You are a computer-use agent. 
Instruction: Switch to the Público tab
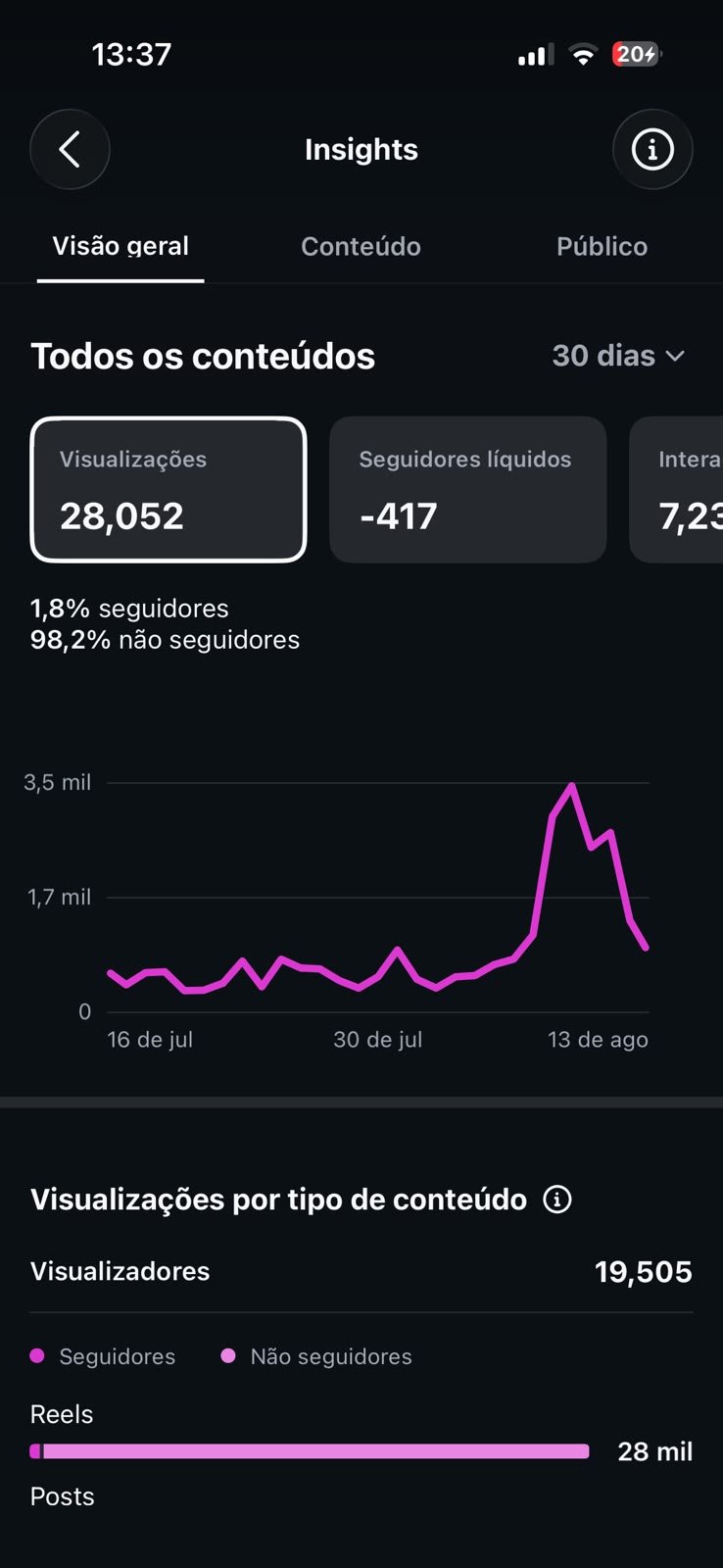click(602, 246)
